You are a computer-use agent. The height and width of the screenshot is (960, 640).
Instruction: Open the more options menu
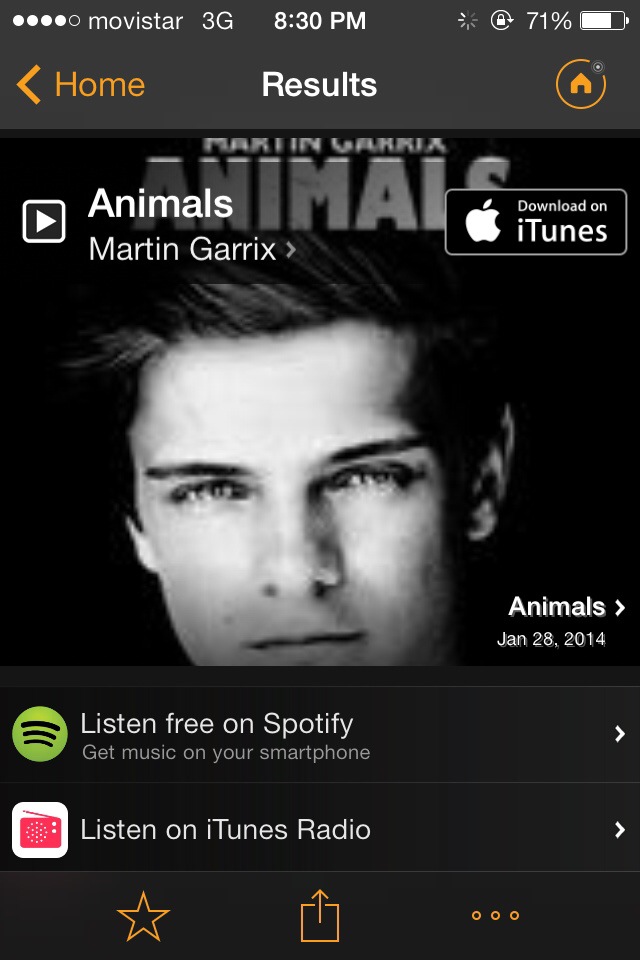495,915
